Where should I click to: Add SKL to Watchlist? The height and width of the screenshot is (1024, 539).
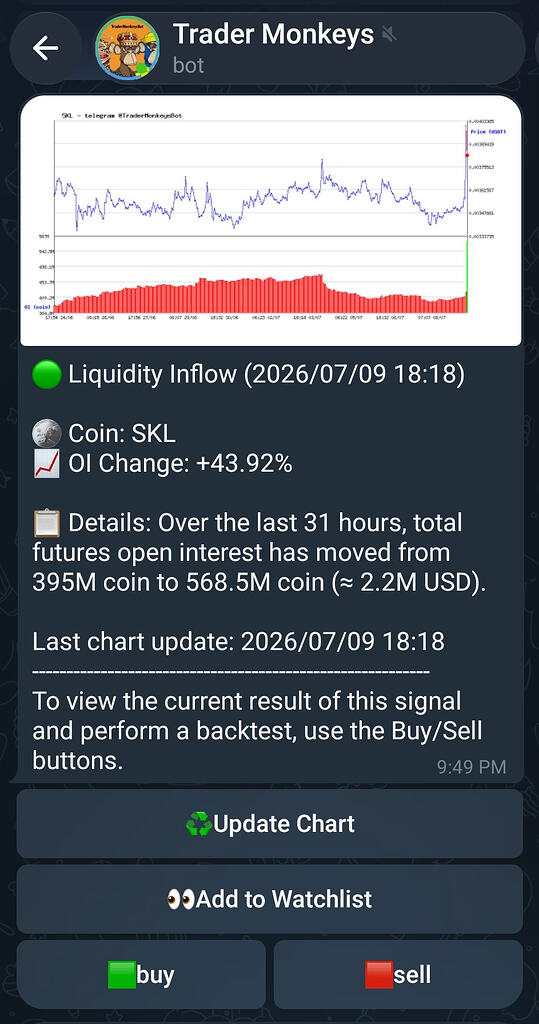[269, 899]
